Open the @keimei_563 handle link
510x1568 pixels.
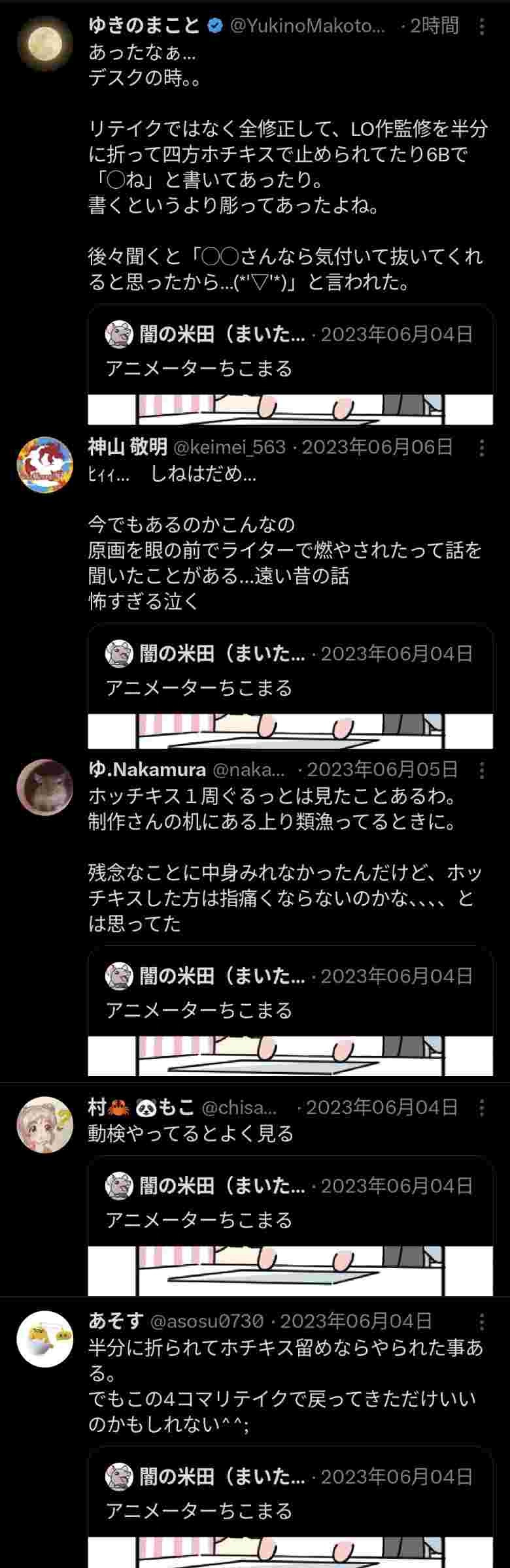(x=229, y=447)
